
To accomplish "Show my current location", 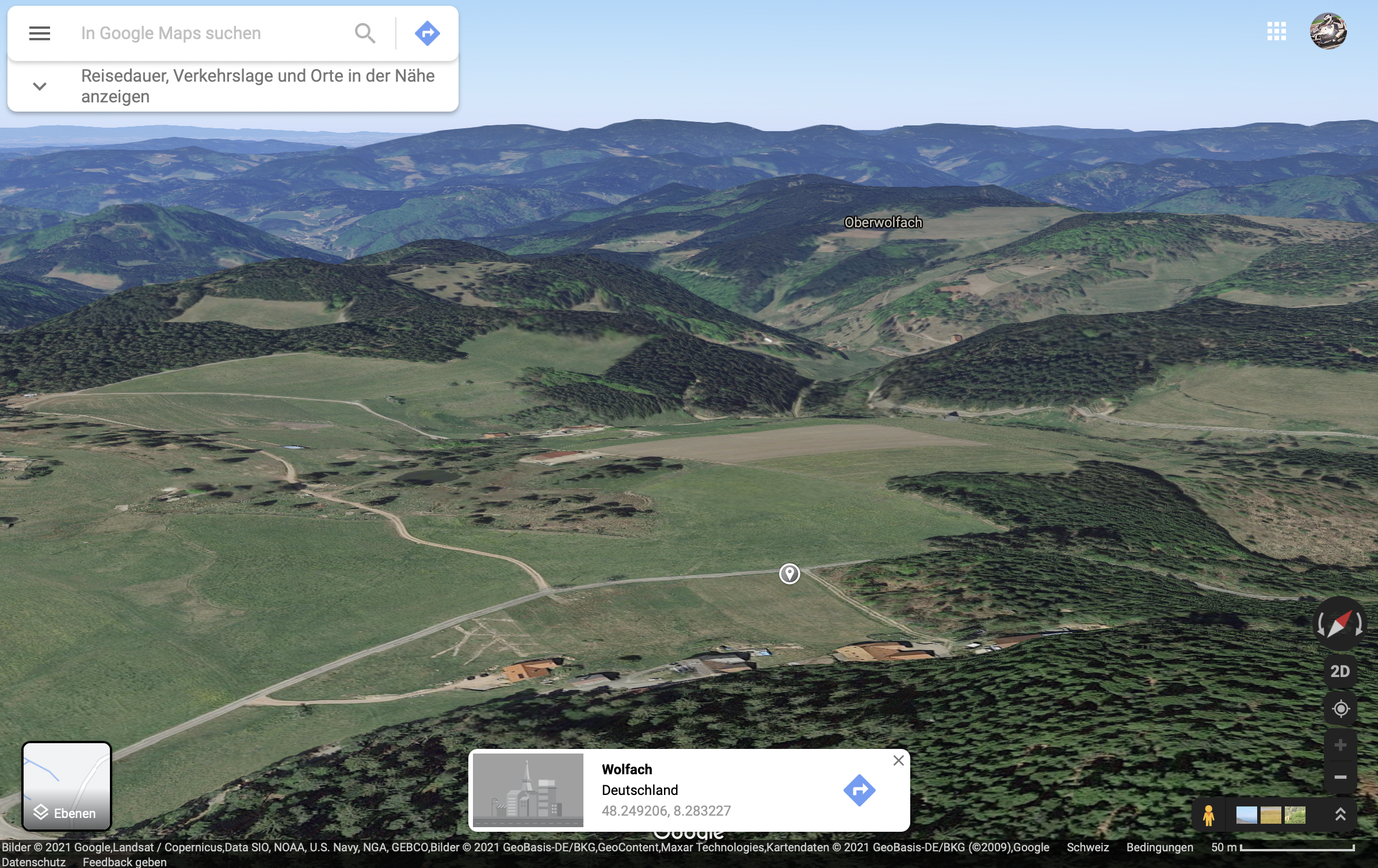I will click(x=1341, y=709).
